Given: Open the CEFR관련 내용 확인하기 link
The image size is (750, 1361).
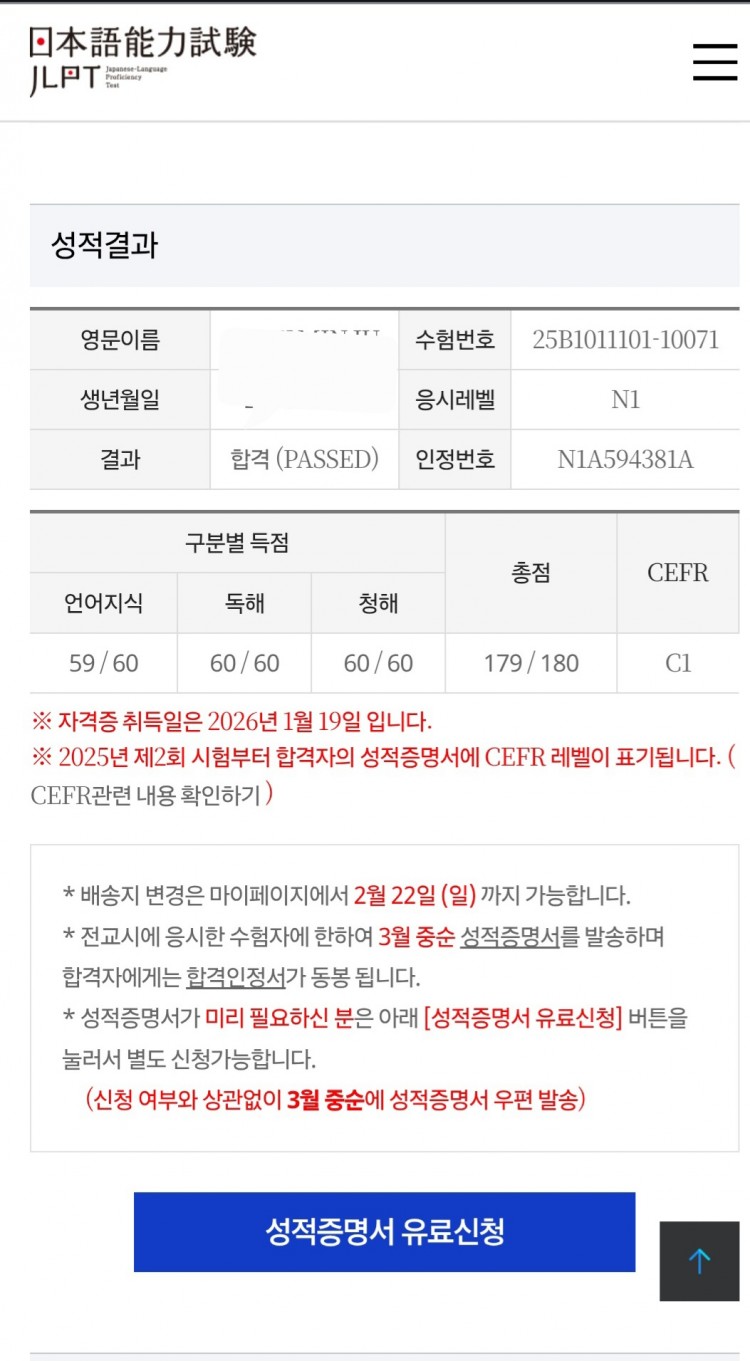Looking at the screenshot, I should 145,795.
